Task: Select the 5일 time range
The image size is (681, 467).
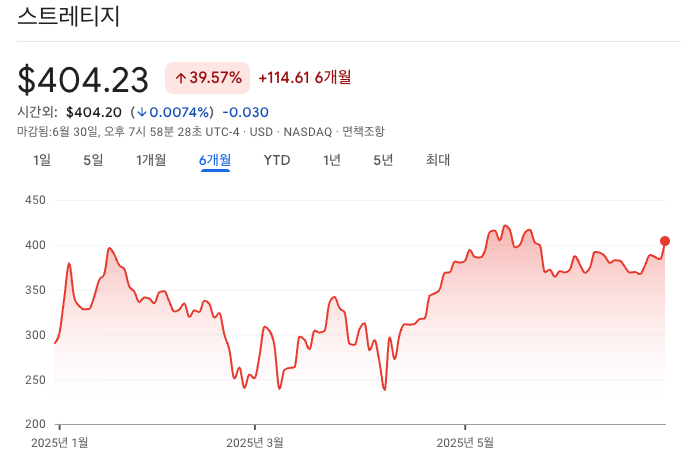Action: [x=93, y=160]
